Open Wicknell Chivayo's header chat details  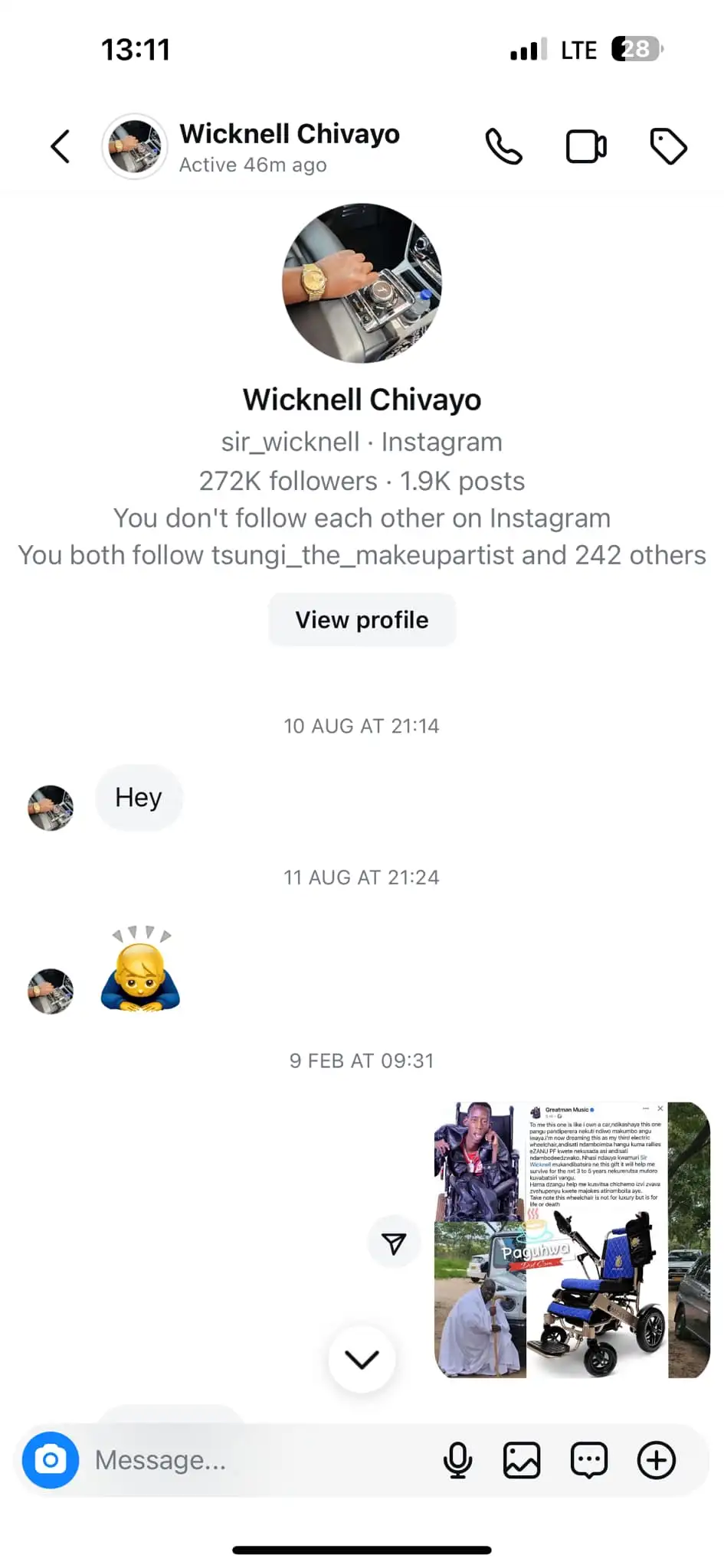point(289,146)
